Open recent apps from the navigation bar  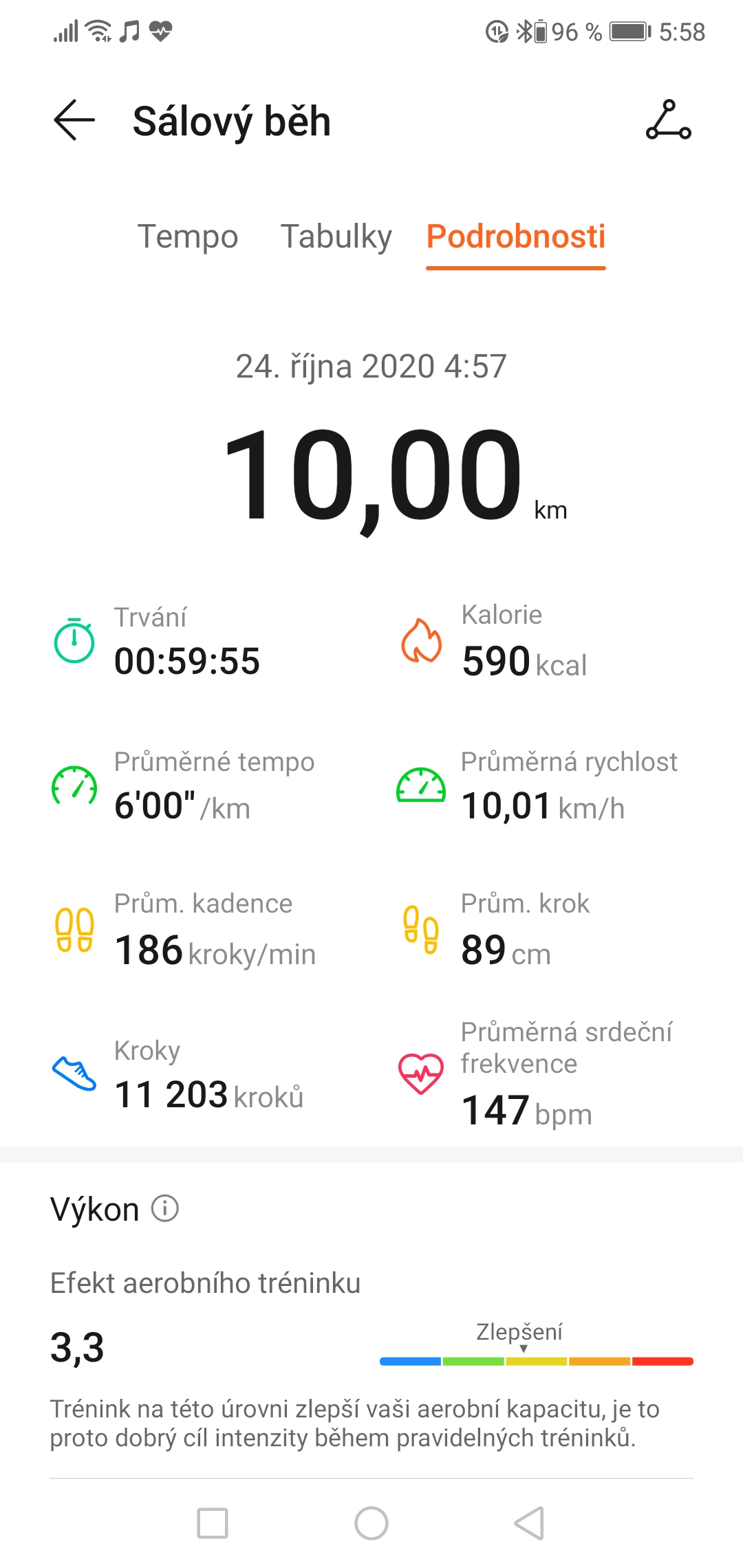(x=213, y=1523)
